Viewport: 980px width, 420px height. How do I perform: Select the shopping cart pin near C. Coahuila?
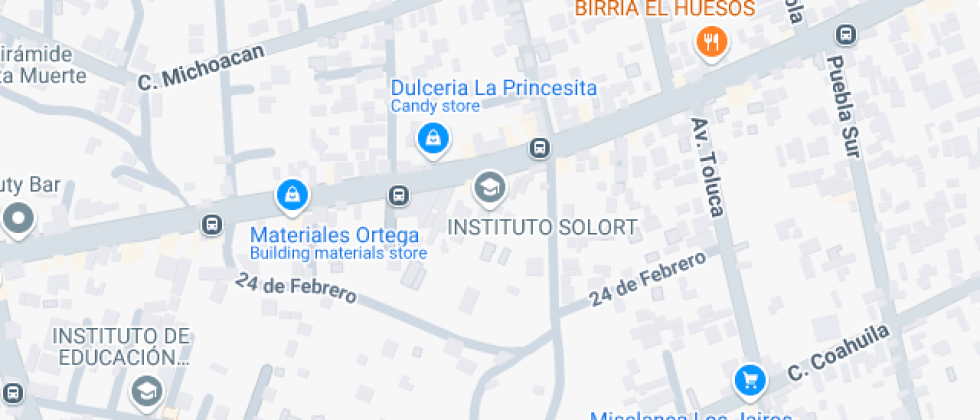(x=749, y=379)
